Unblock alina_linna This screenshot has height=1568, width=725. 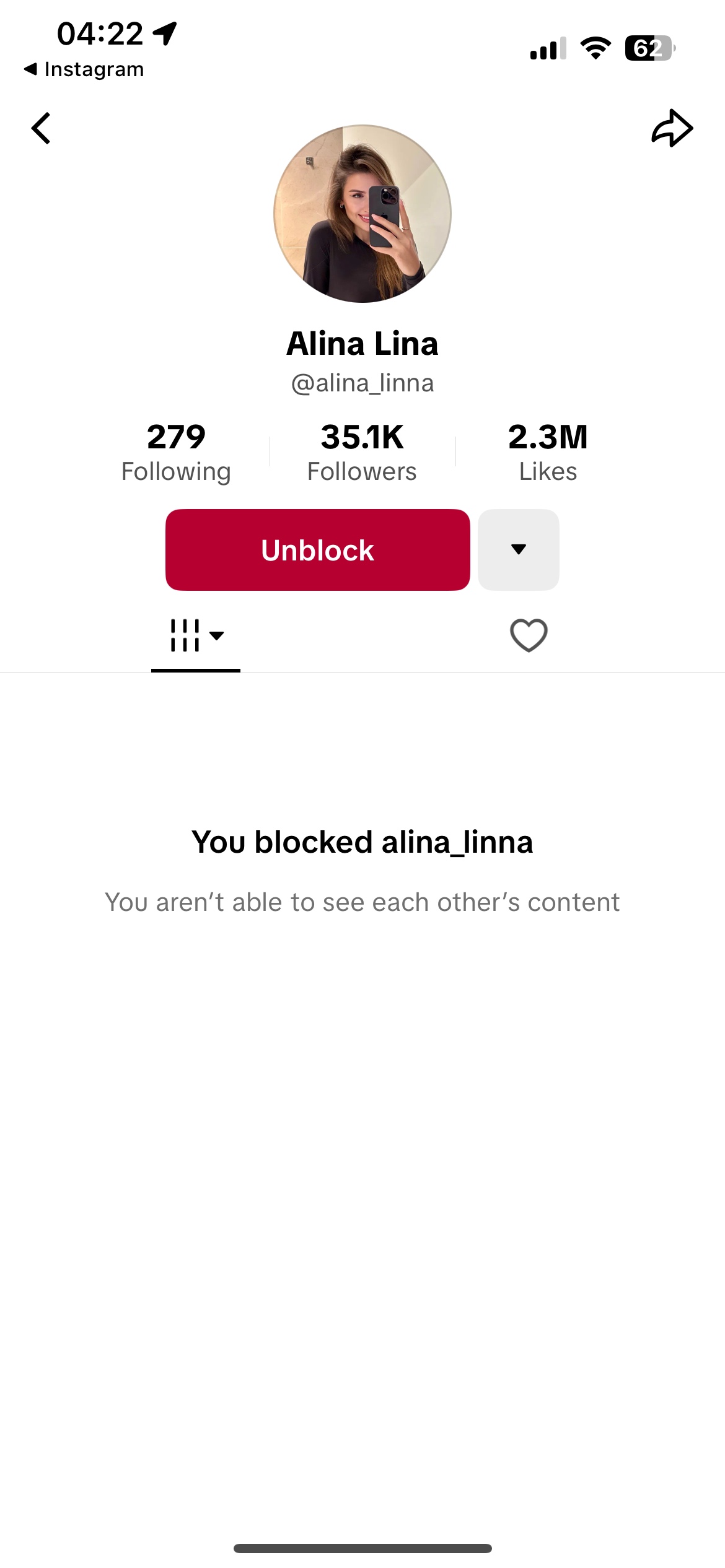point(317,550)
